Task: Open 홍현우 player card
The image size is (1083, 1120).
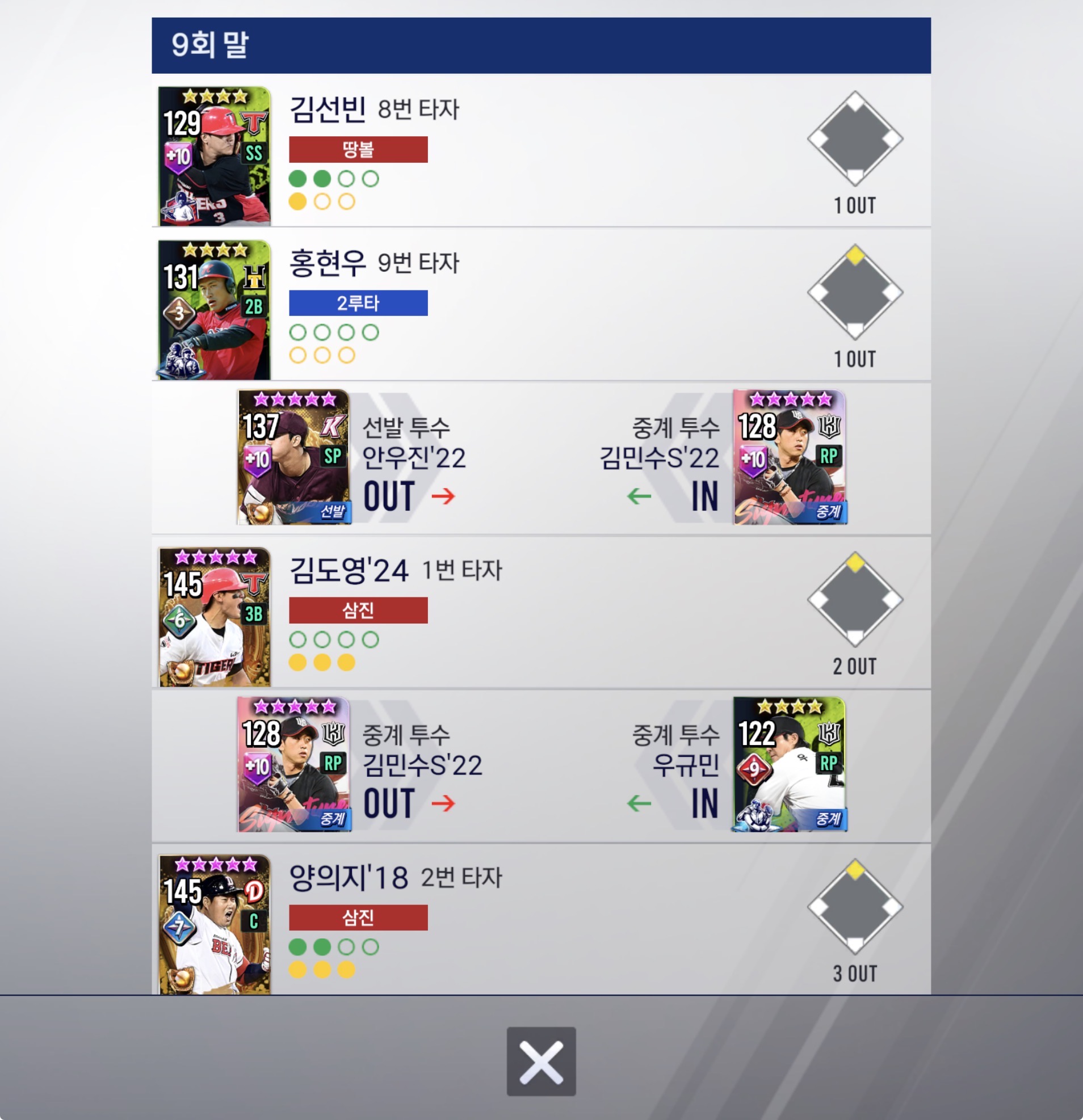Action: click(214, 309)
